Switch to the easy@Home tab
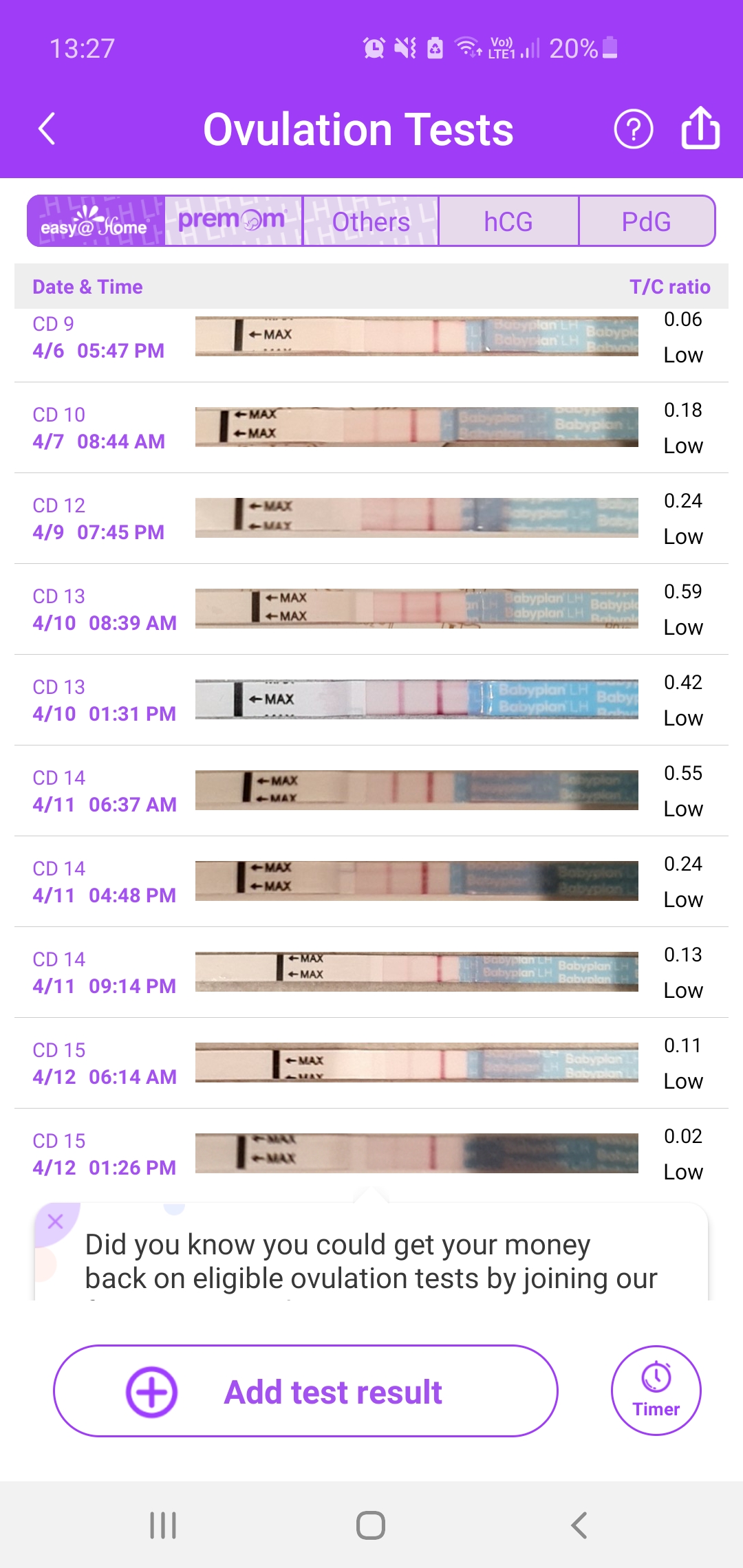Image resolution: width=743 pixels, height=1568 pixels. point(96,221)
